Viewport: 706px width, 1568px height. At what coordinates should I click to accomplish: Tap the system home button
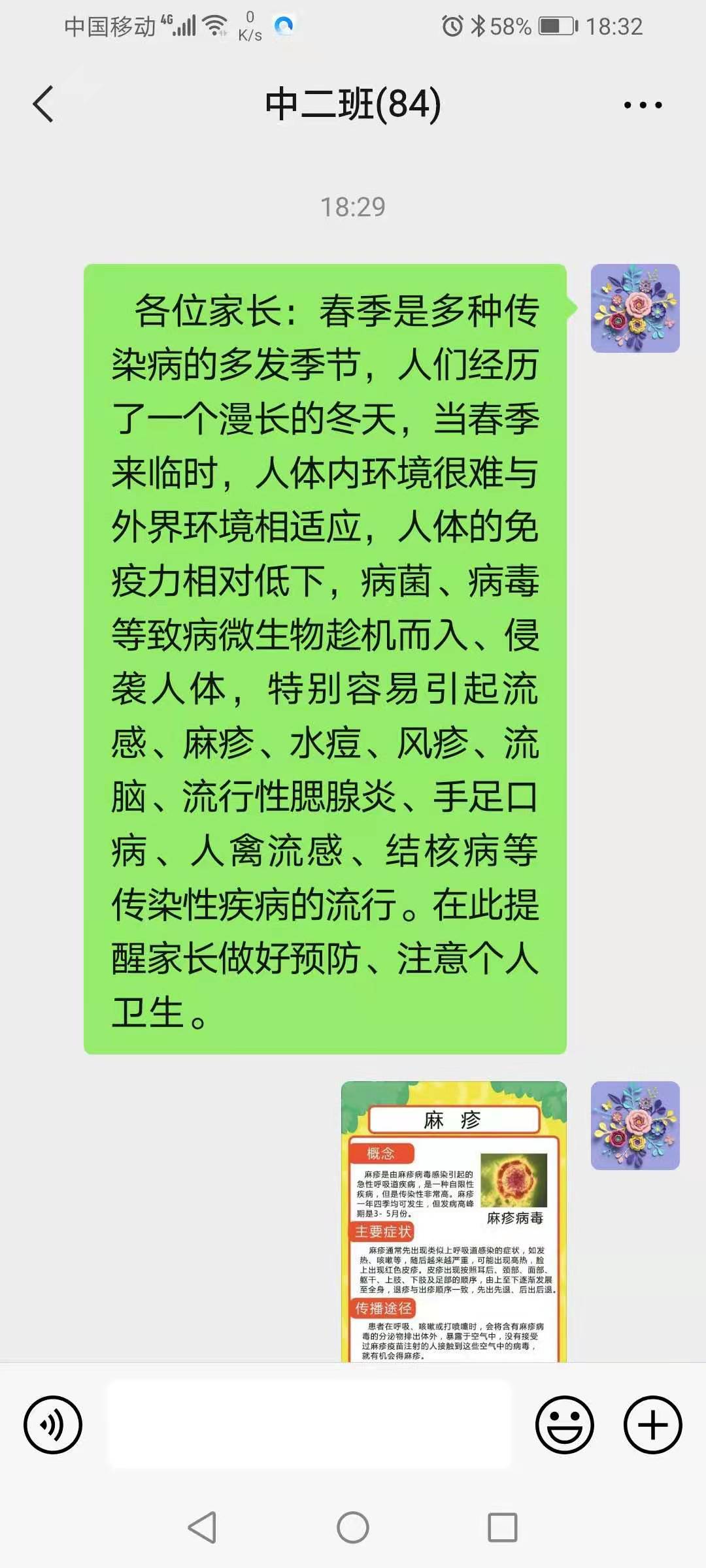[353, 1527]
